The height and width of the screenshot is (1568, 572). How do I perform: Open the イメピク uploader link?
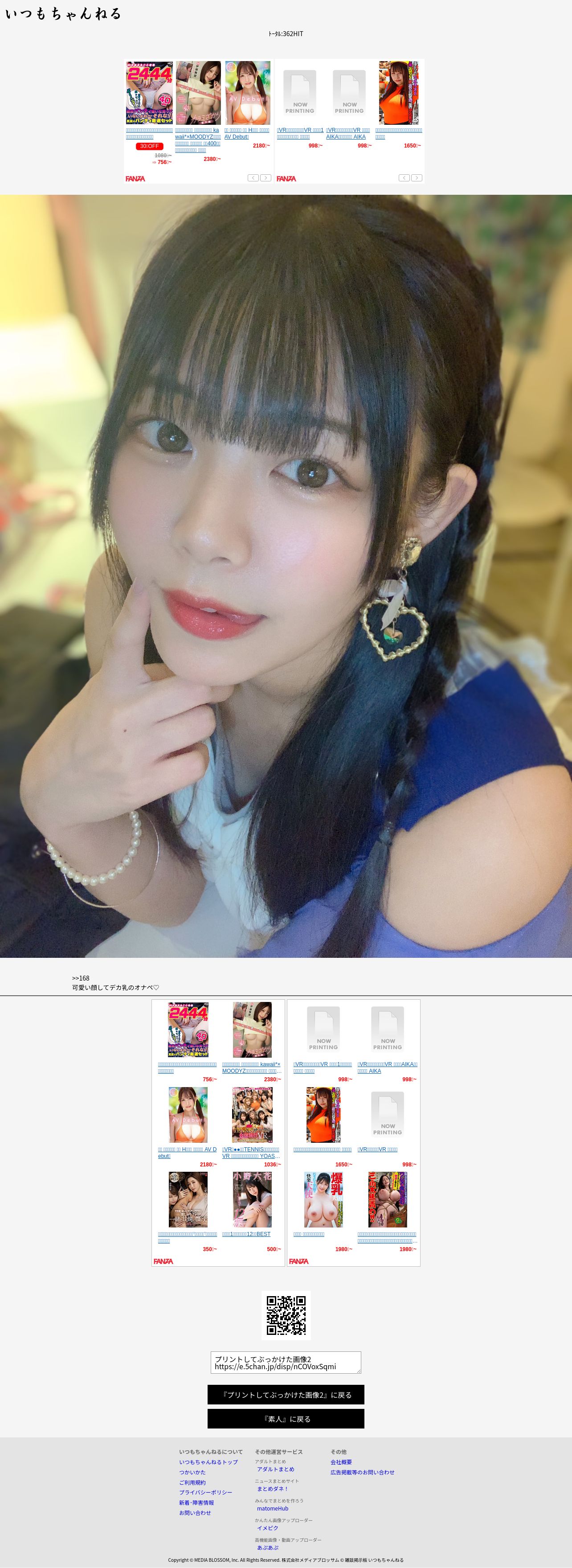pyautogui.click(x=267, y=1528)
